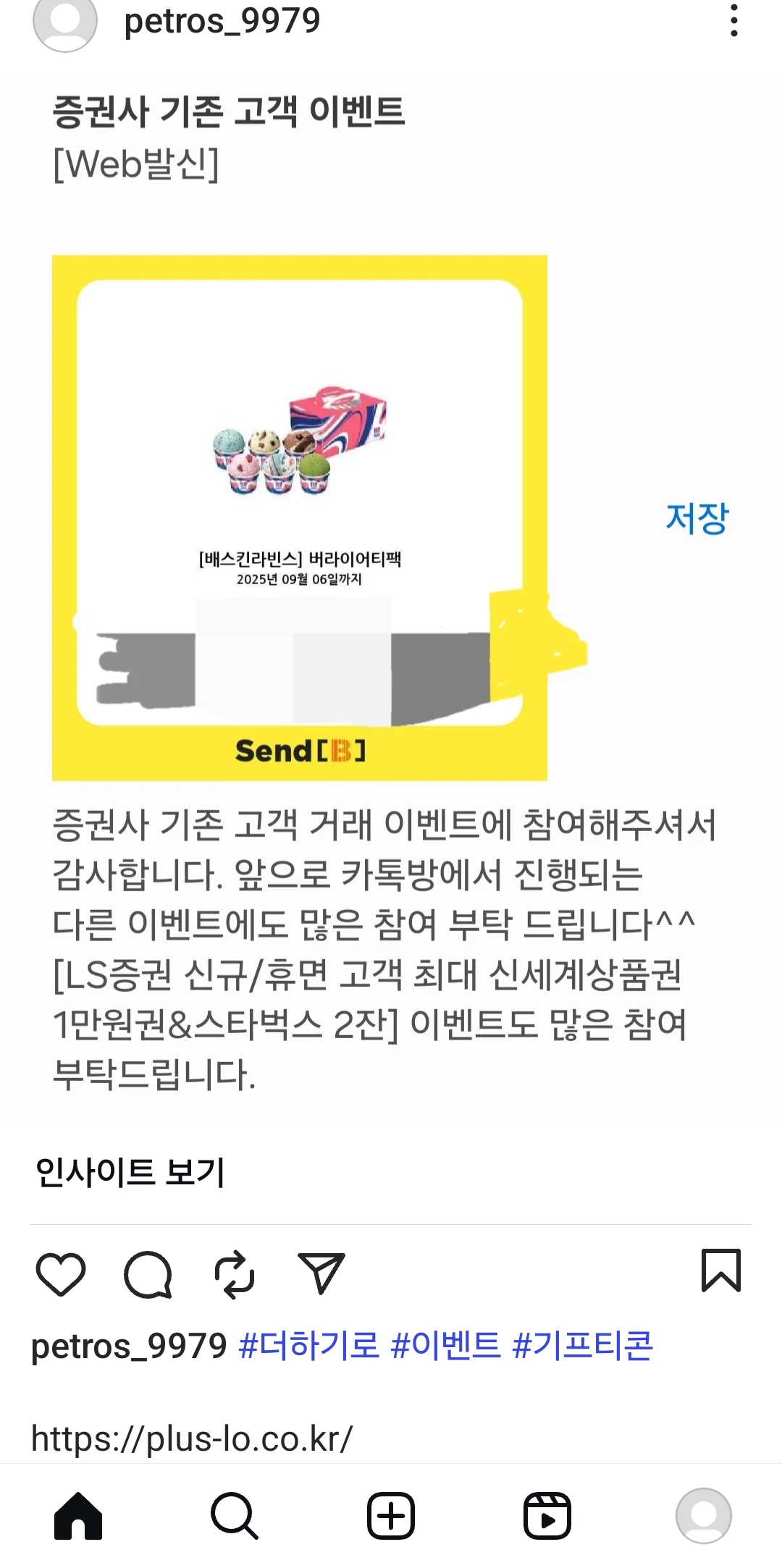Like this post with the heart icon

pos(61,1273)
